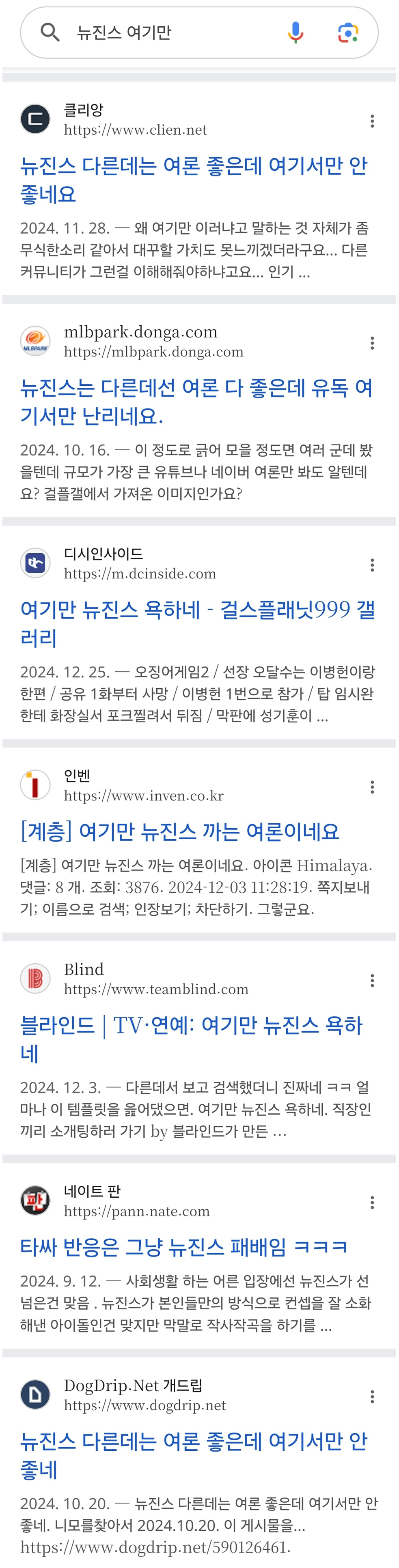
Task: Open overflow menu for DogDrip.Net 개드립 result
Action: (x=372, y=1397)
